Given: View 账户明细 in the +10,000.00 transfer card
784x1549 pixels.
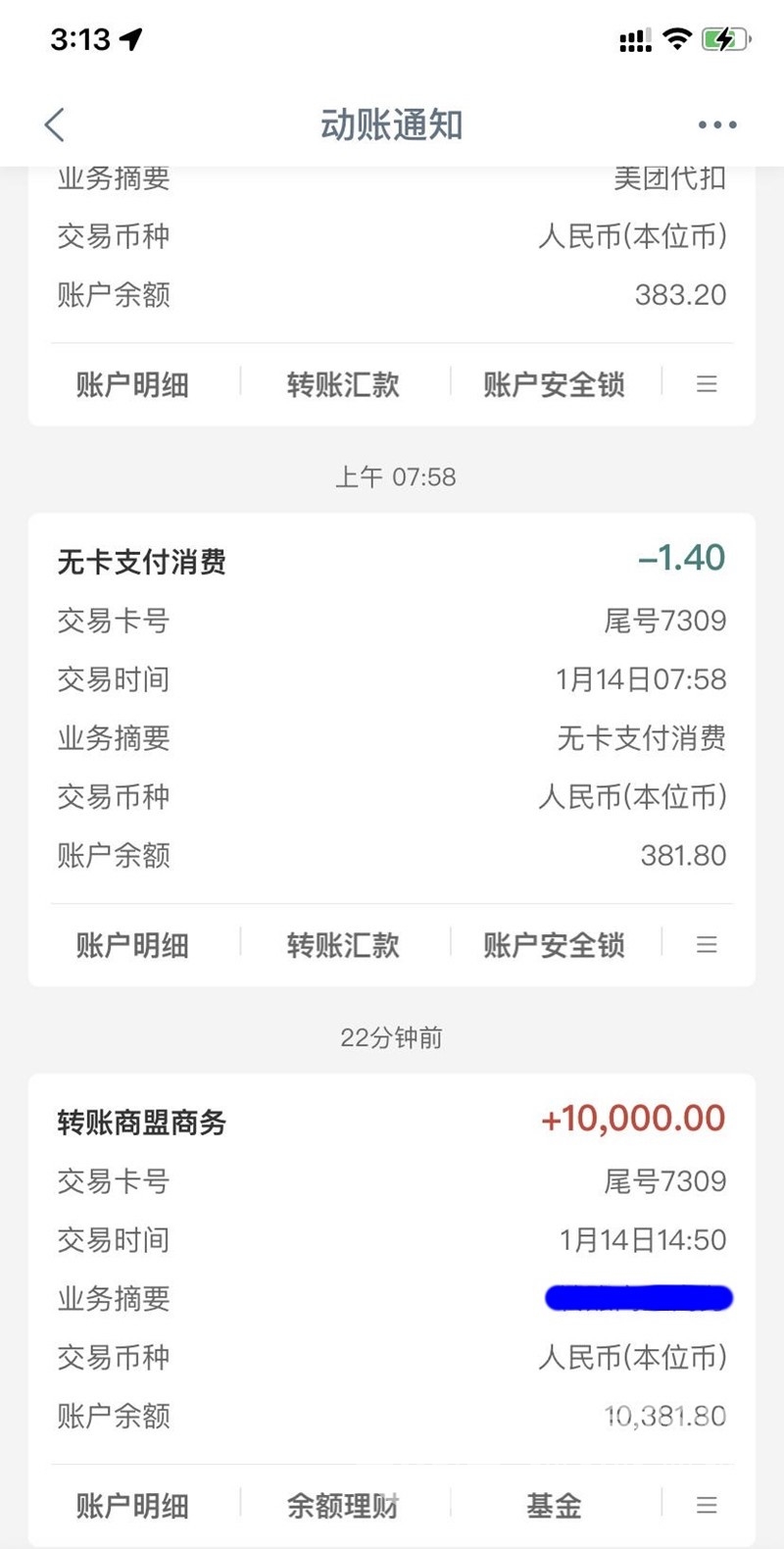Looking at the screenshot, I should (x=132, y=1506).
